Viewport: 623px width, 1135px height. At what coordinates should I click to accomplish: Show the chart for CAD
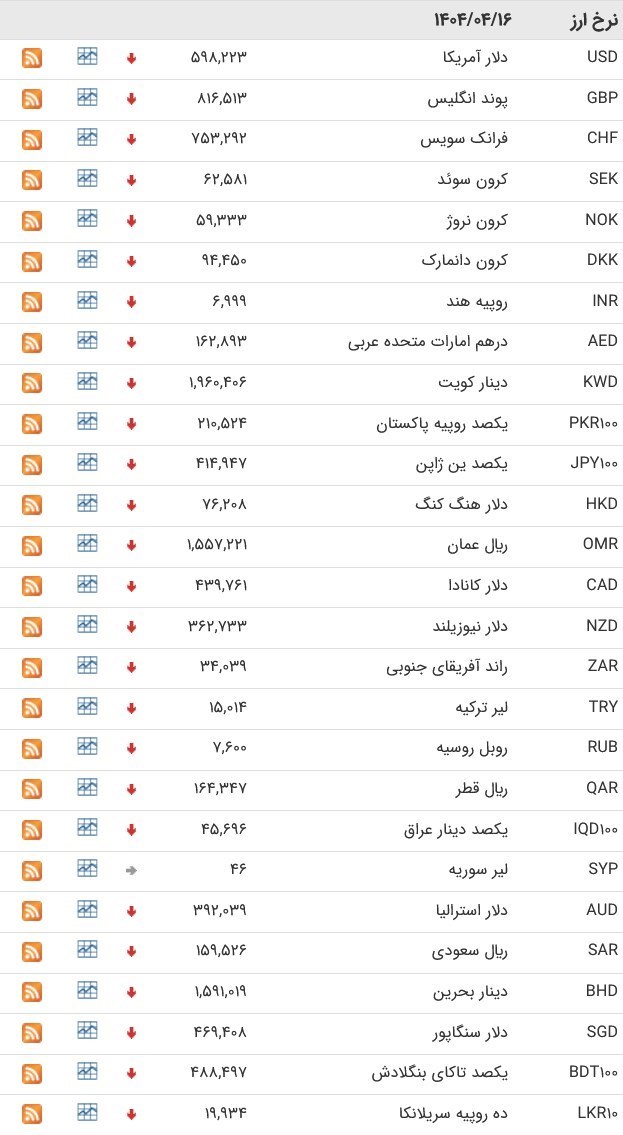(x=88, y=583)
